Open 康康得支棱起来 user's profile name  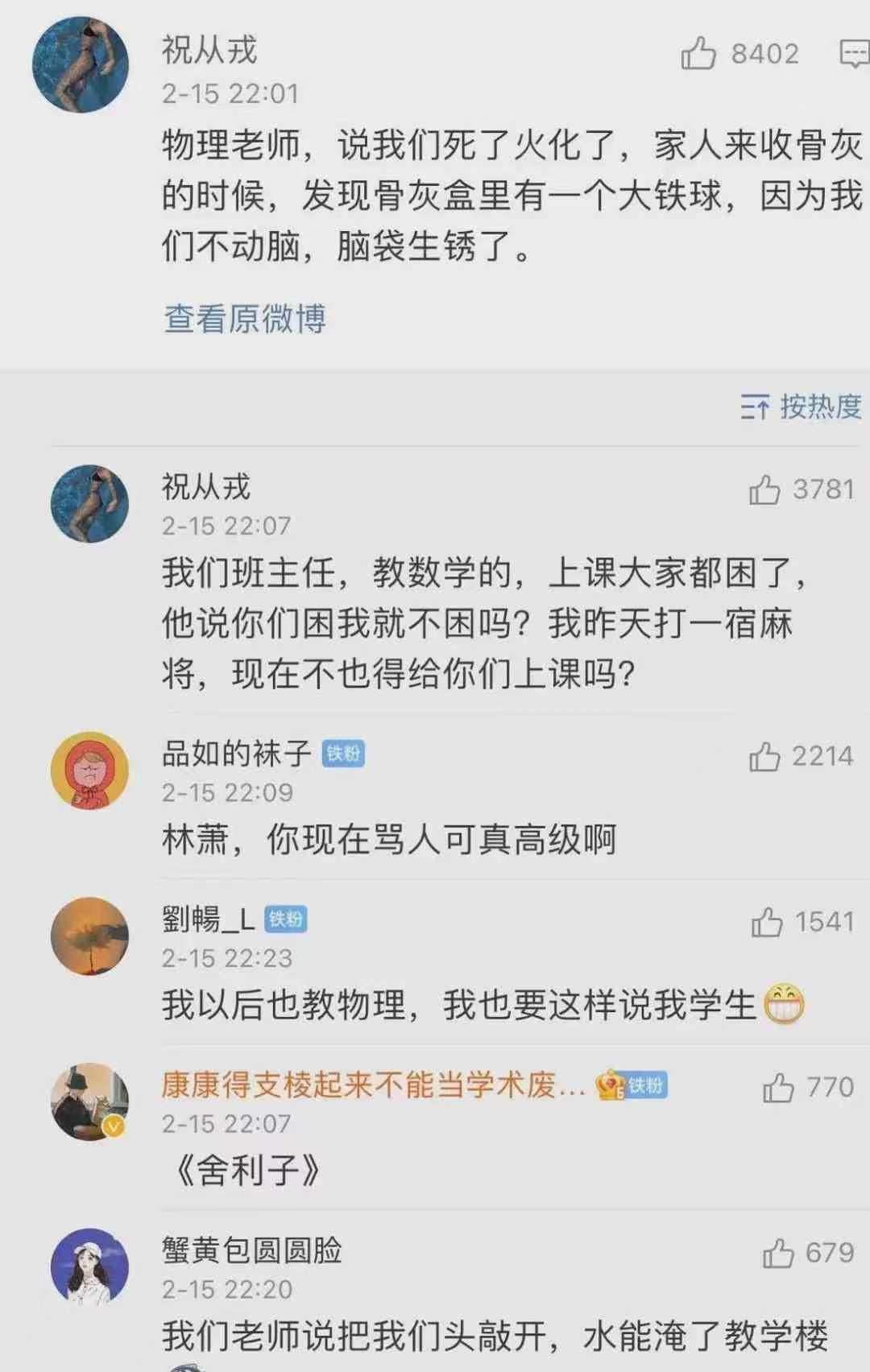pyautogui.click(x=372, y=1085)
